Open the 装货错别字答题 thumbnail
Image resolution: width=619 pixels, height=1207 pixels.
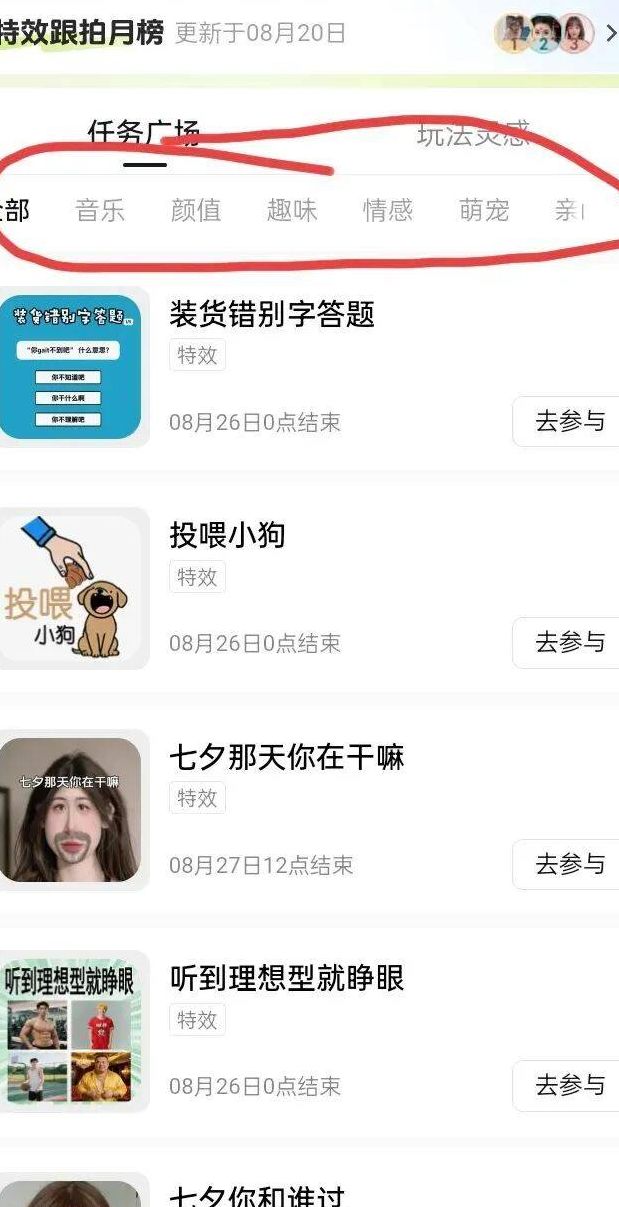point(70,367)
